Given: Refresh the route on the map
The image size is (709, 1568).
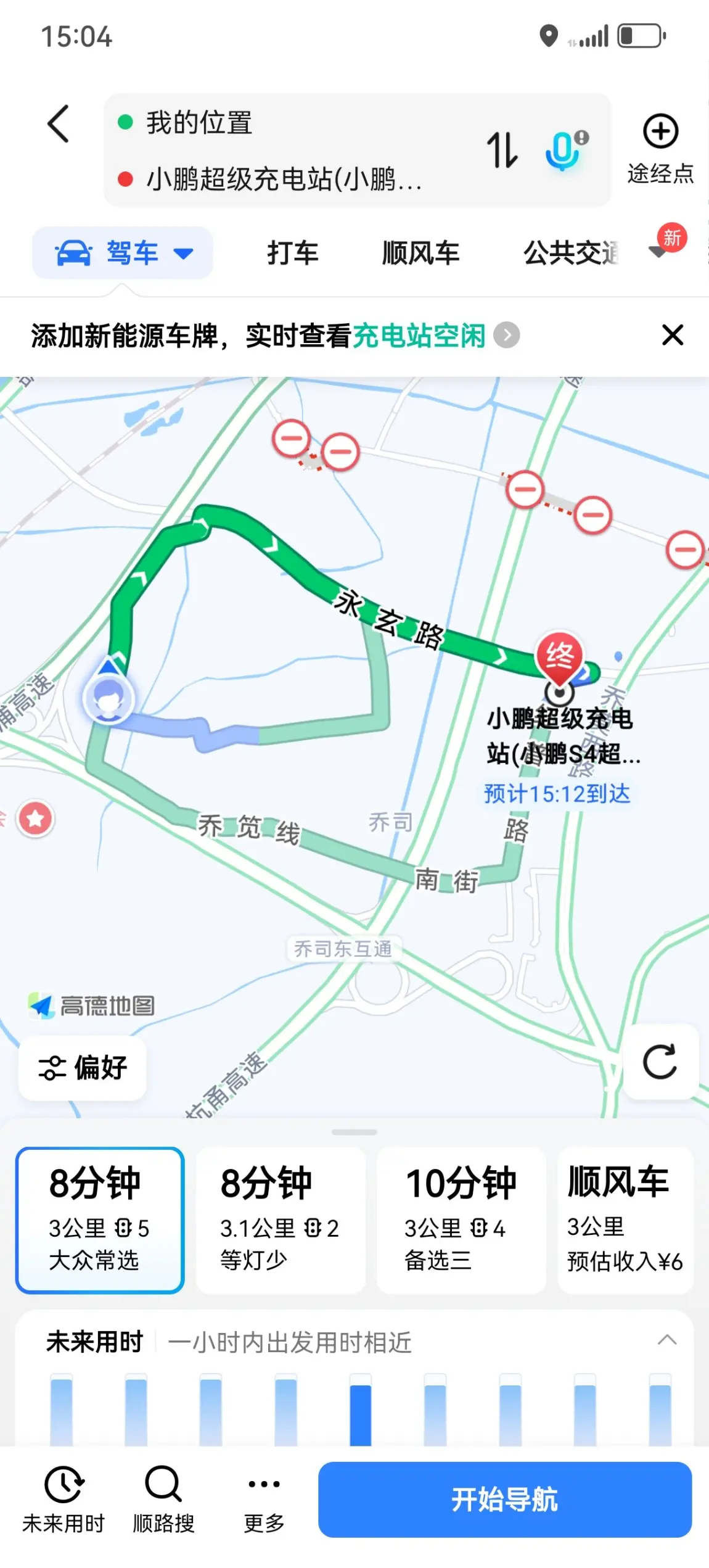Looking at the screenshot, I should point(660,1061).
